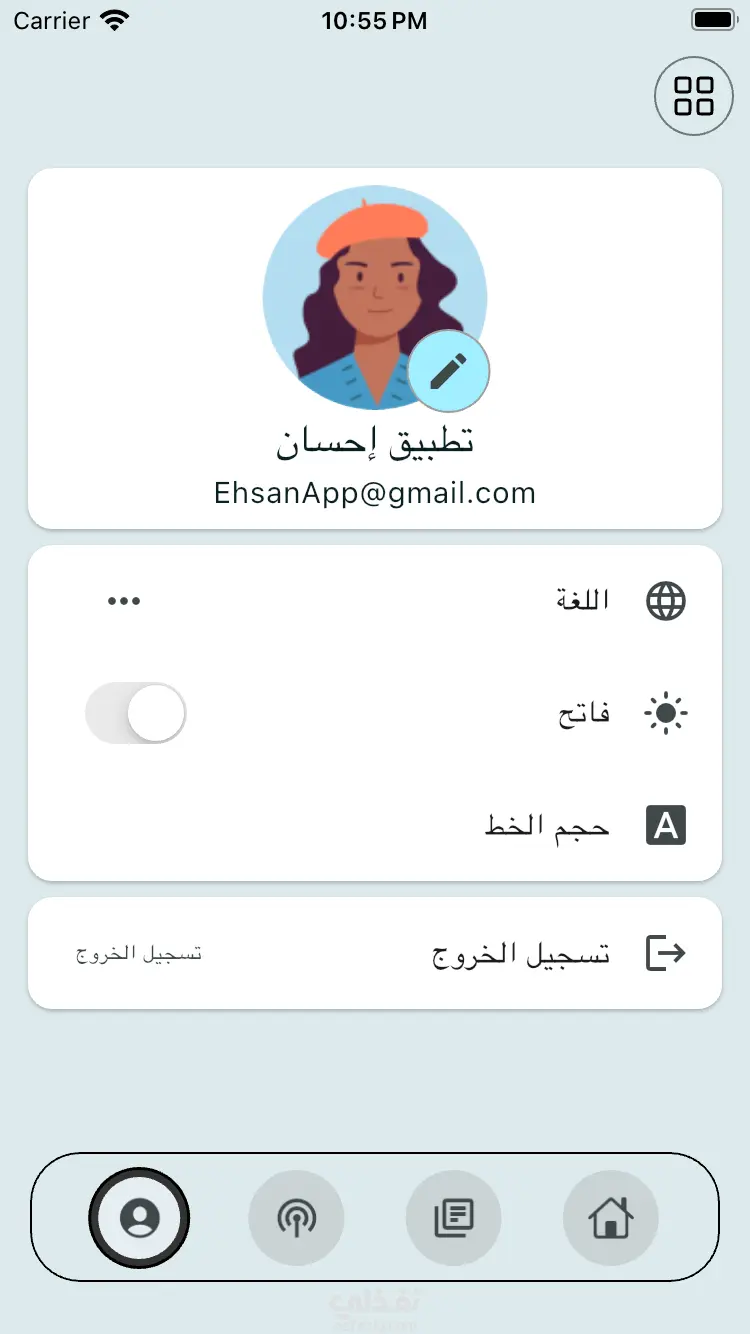The image size is (750, 1334).
Task: Switch to the profile tab
Action: pos(139,1217)
